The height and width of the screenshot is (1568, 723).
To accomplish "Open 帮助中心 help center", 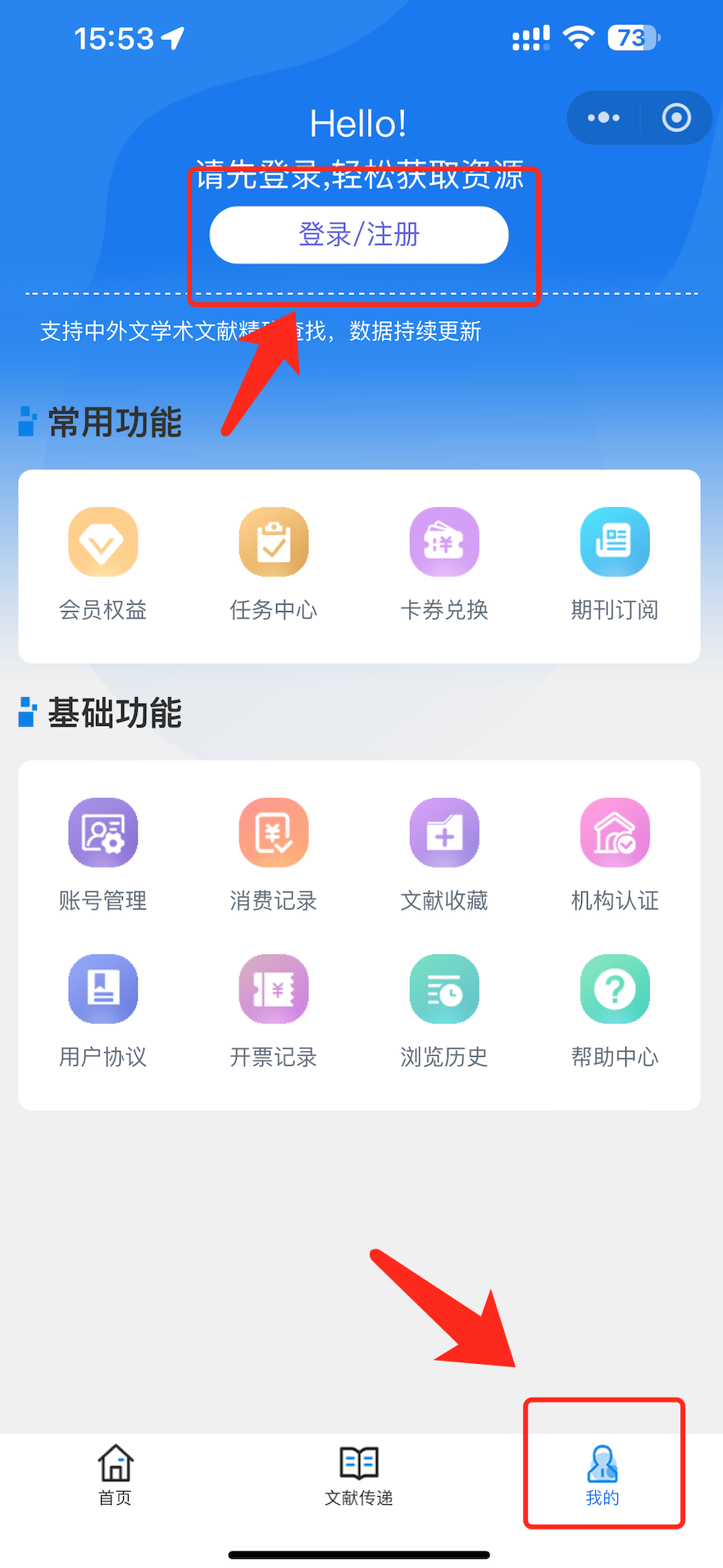I will (x=615, y=1009).
